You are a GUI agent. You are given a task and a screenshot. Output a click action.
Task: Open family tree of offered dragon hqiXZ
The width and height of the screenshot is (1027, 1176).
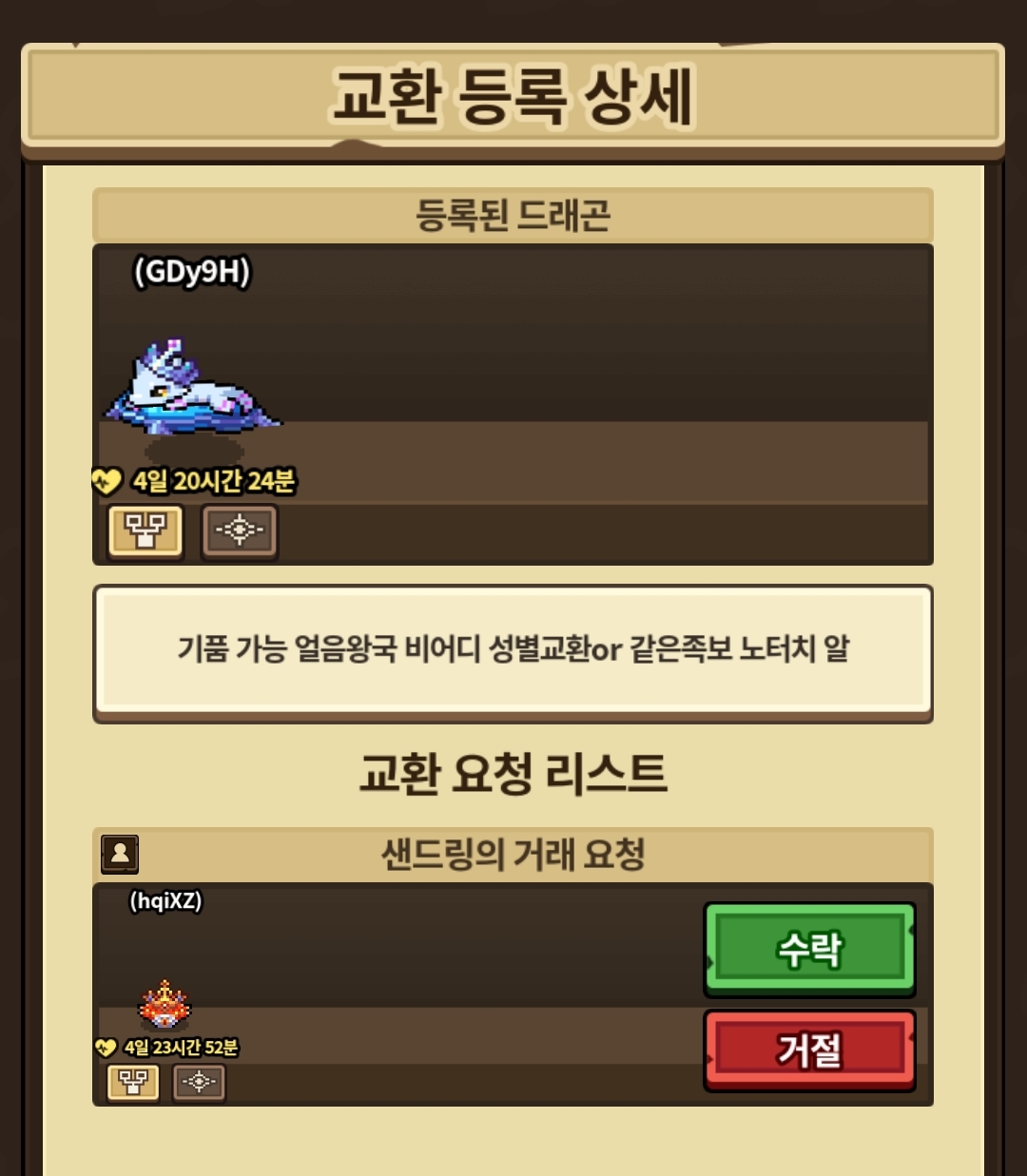[x=133, y=1082]
